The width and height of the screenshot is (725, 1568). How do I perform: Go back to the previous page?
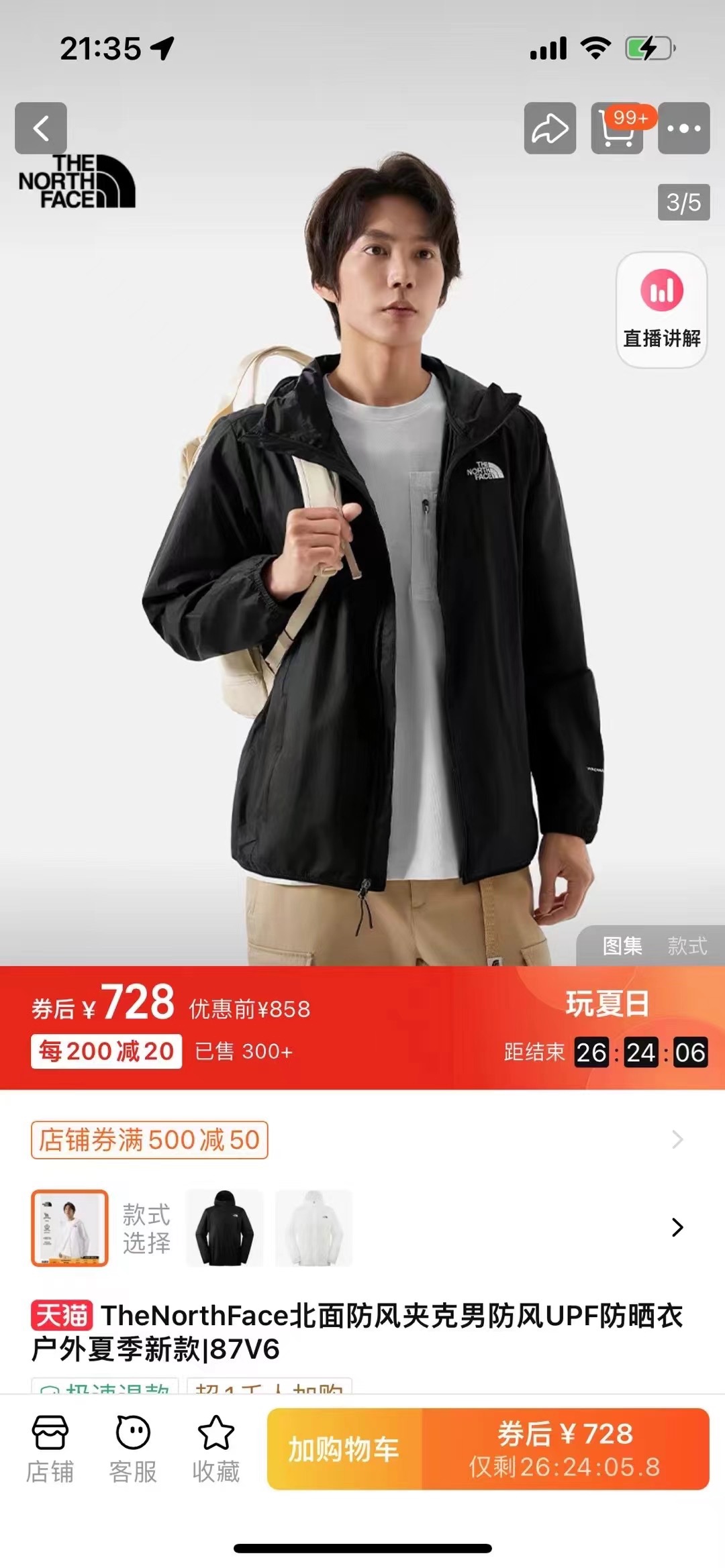point(41,128)
